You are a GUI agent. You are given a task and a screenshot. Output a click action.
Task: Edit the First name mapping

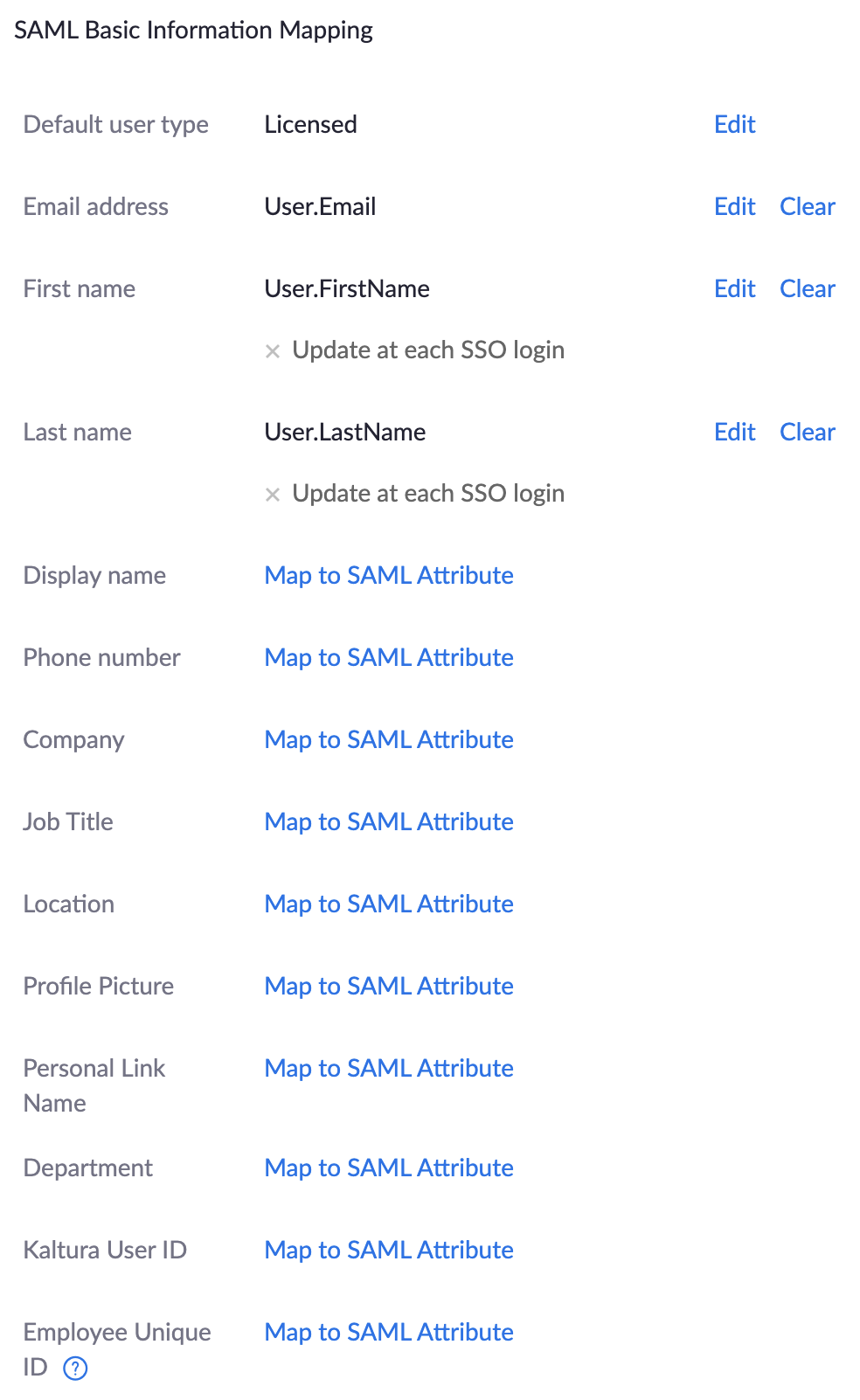click(x=733, y=288)
